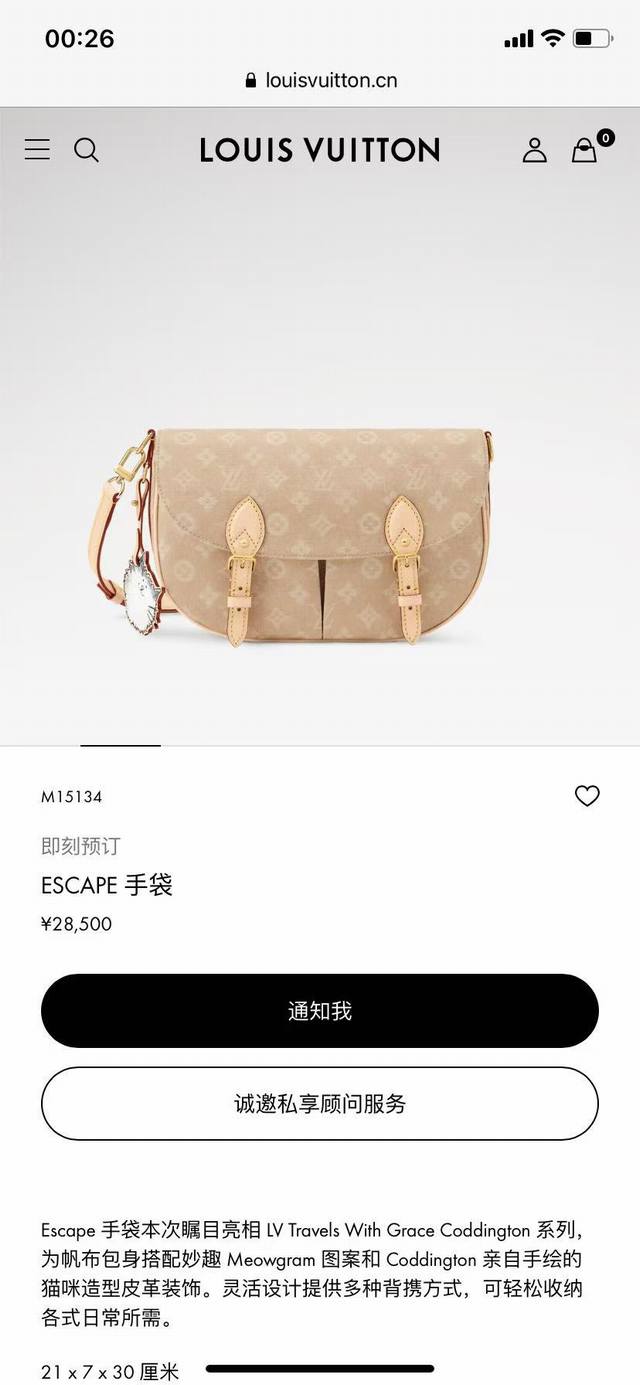
Task: Add ESCAPE bag to wishlist heart
Action: (587, 796)
